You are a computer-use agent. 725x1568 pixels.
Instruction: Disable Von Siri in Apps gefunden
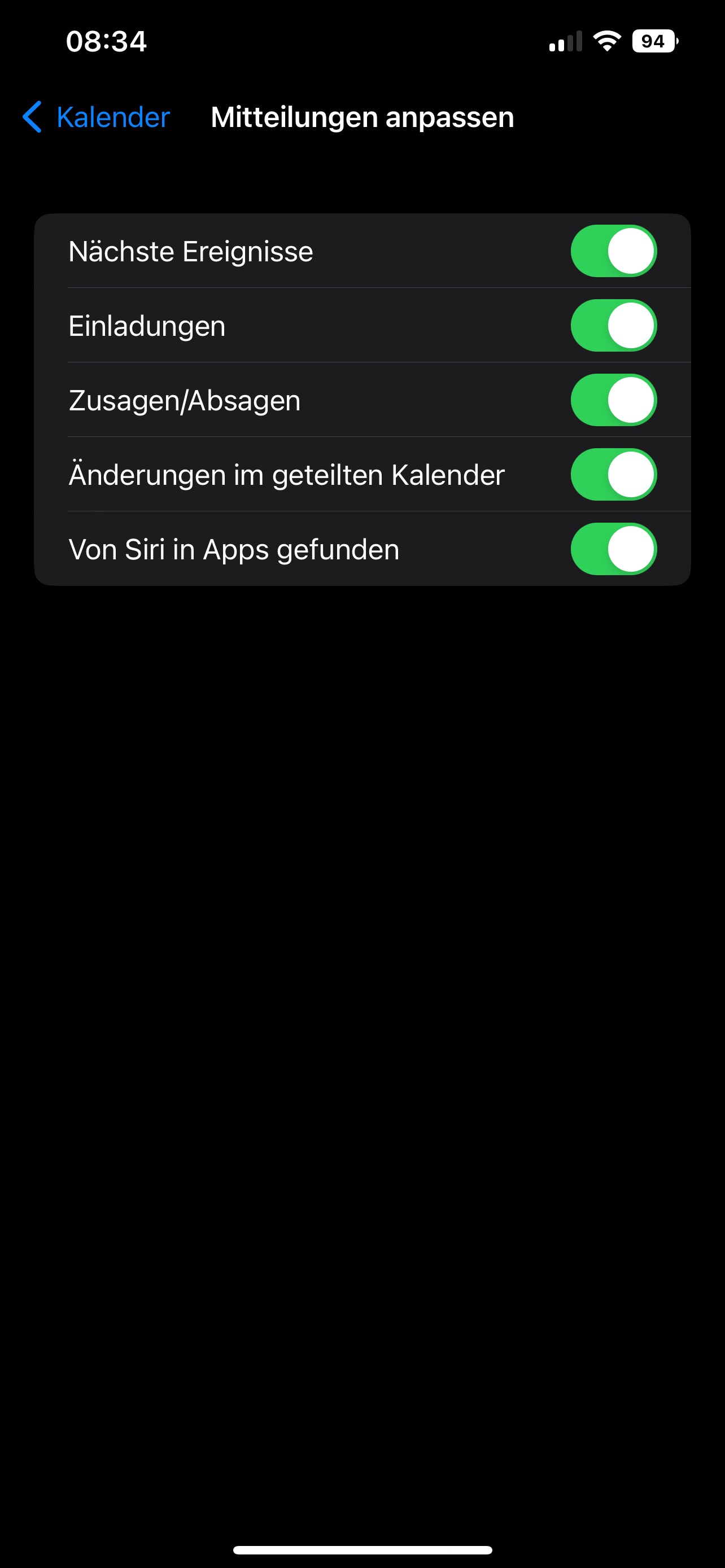(x=613, y=549)
